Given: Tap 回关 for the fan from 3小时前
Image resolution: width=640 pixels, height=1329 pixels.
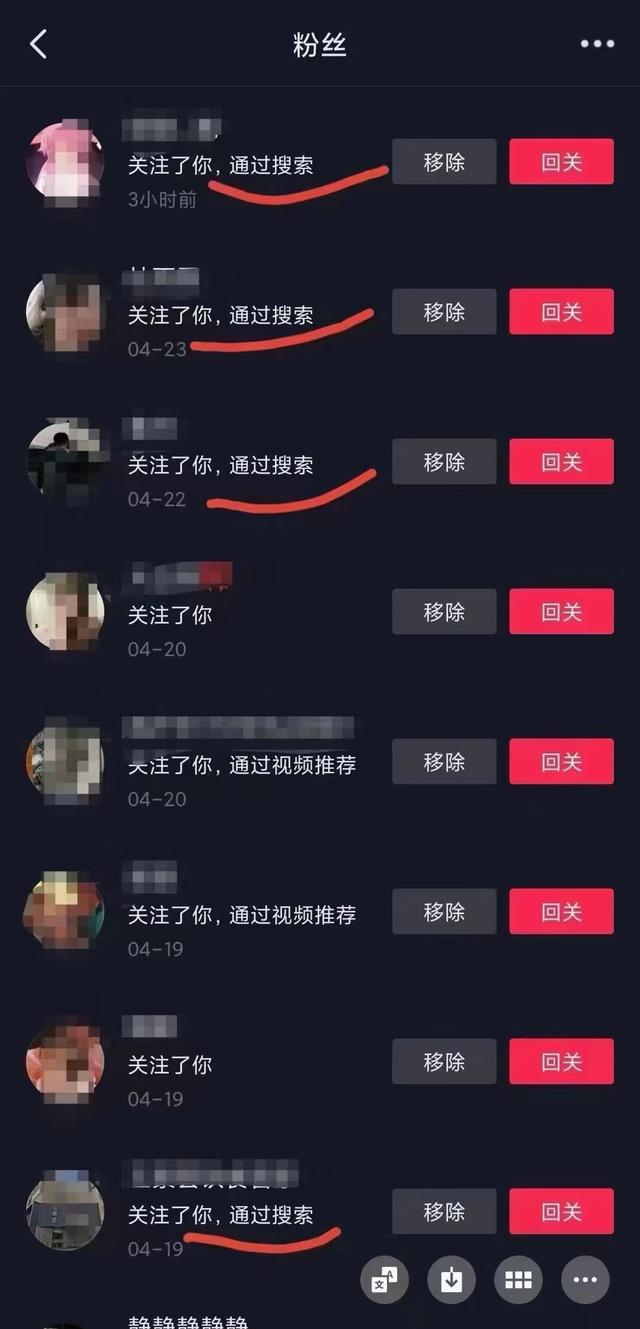Looking at the screenshot, I should pyautogui.click(x=561, y=162).
